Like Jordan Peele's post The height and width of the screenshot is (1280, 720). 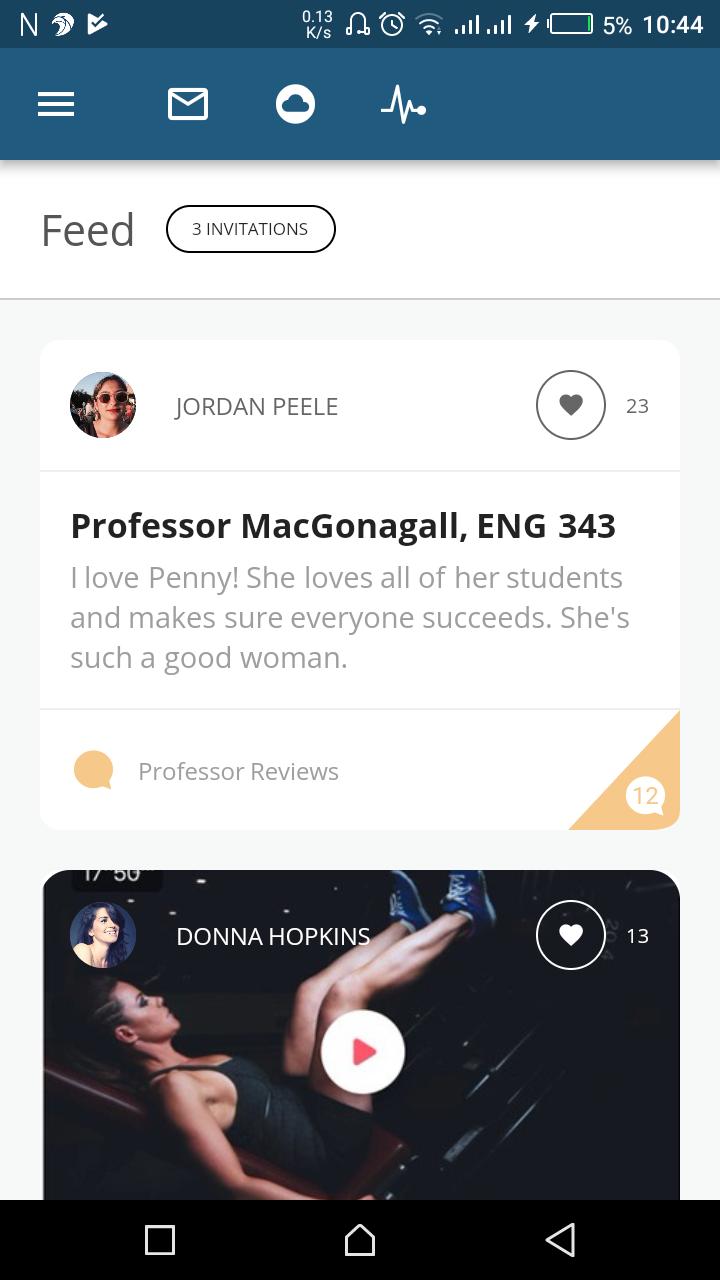571,405
